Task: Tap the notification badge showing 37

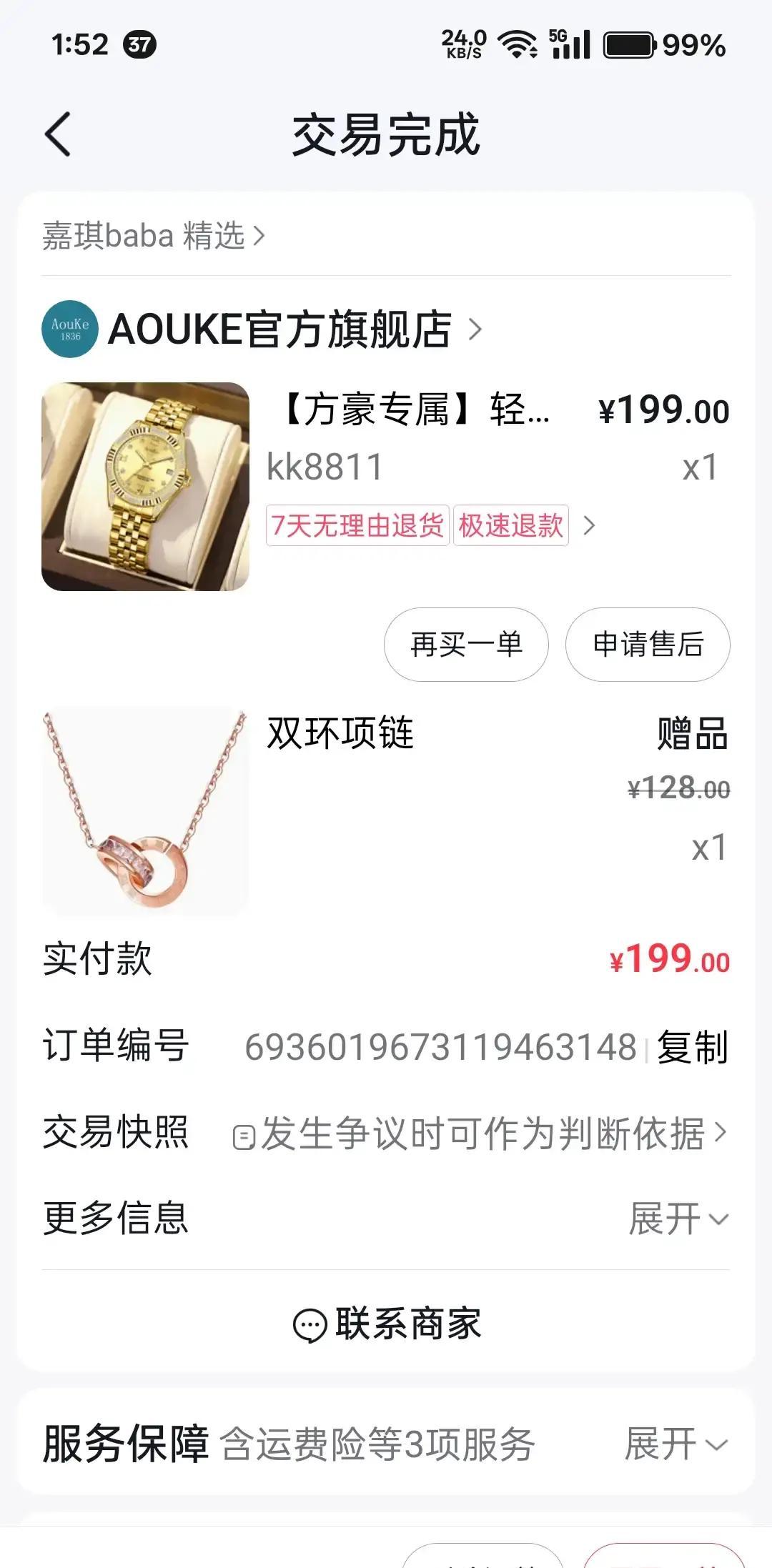Action: tap(140, 45)
